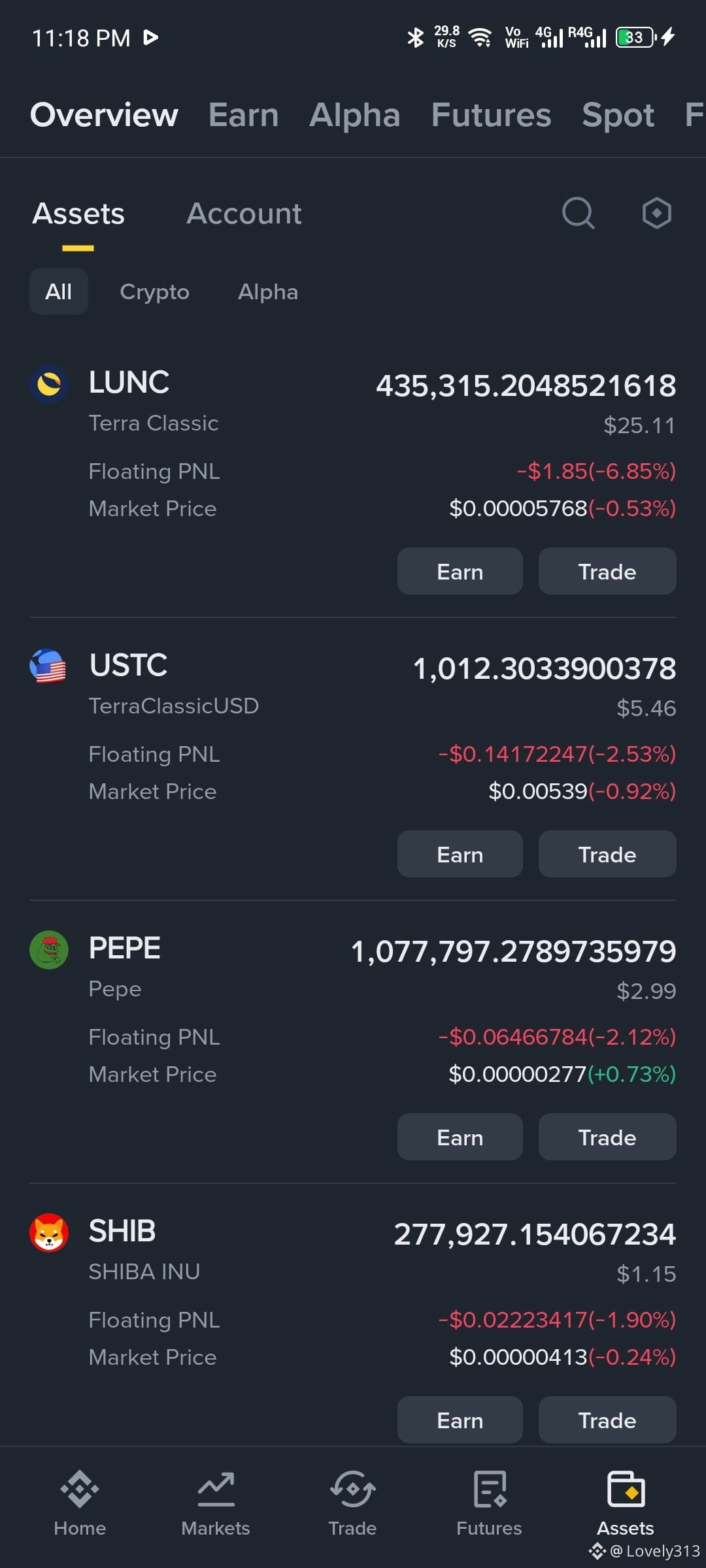Tap Earn for USTC
This screenshot has height=1568, width=706.
click(460, 854)
